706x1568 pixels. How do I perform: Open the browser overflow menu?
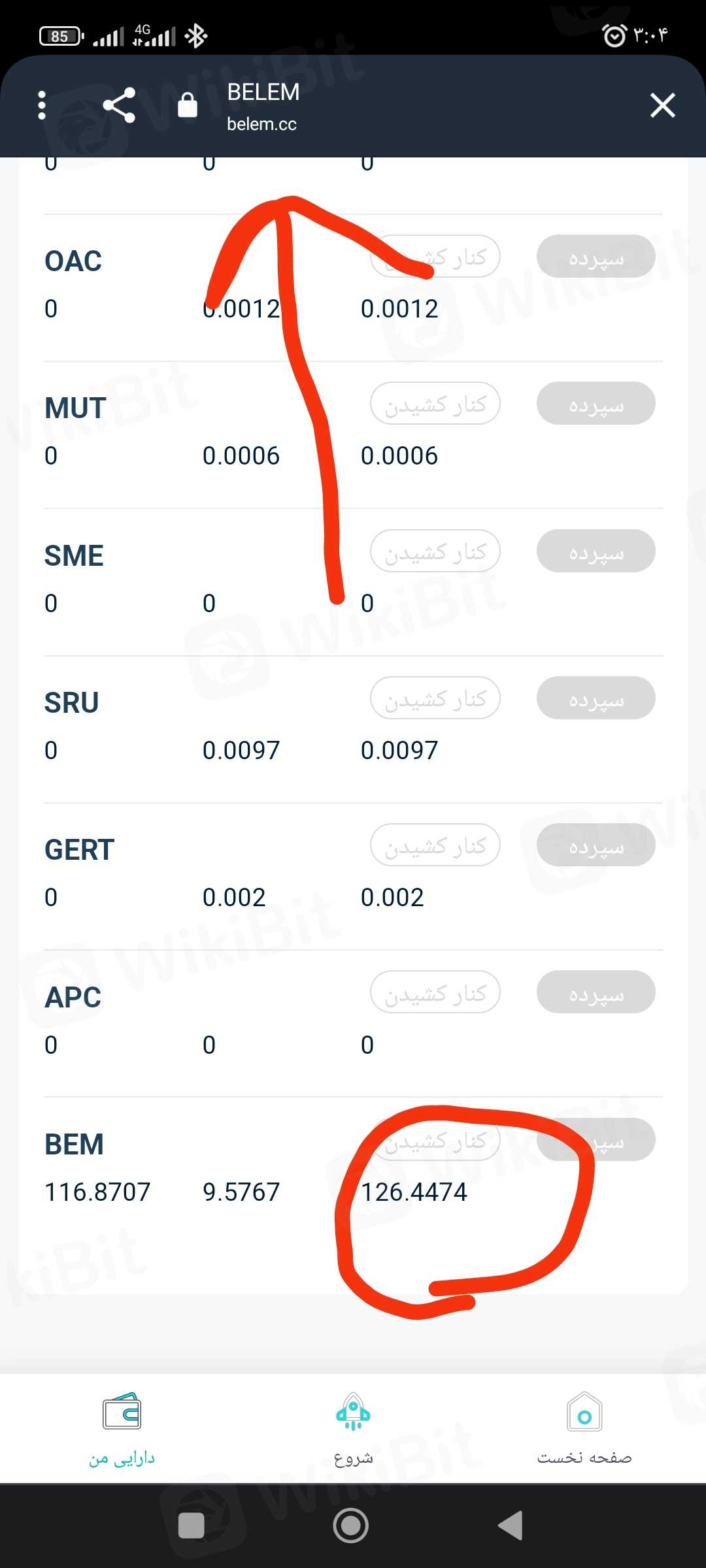point(42,105)
